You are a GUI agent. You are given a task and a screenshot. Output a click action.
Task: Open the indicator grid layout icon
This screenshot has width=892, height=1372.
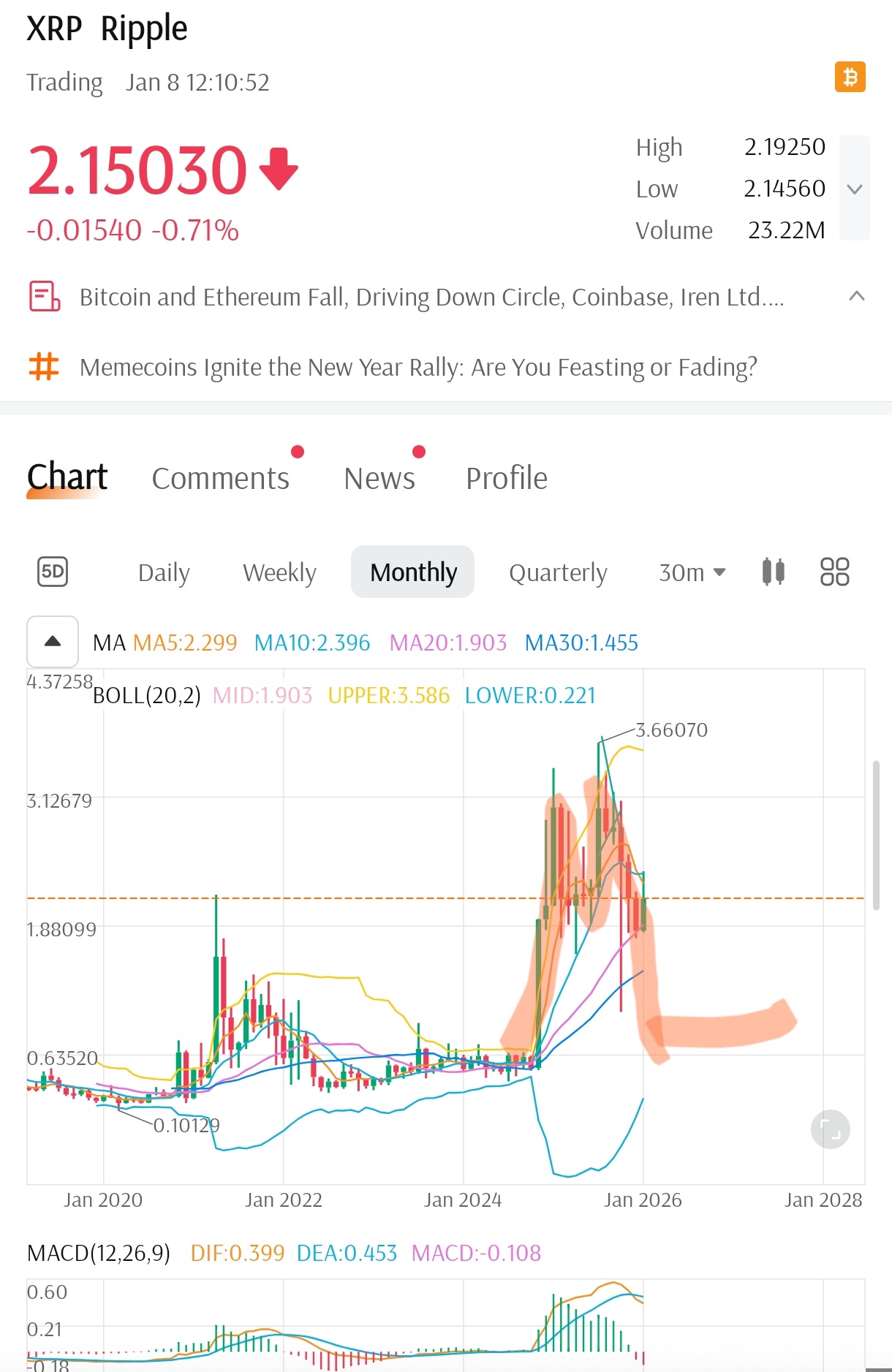pos(834,572)
